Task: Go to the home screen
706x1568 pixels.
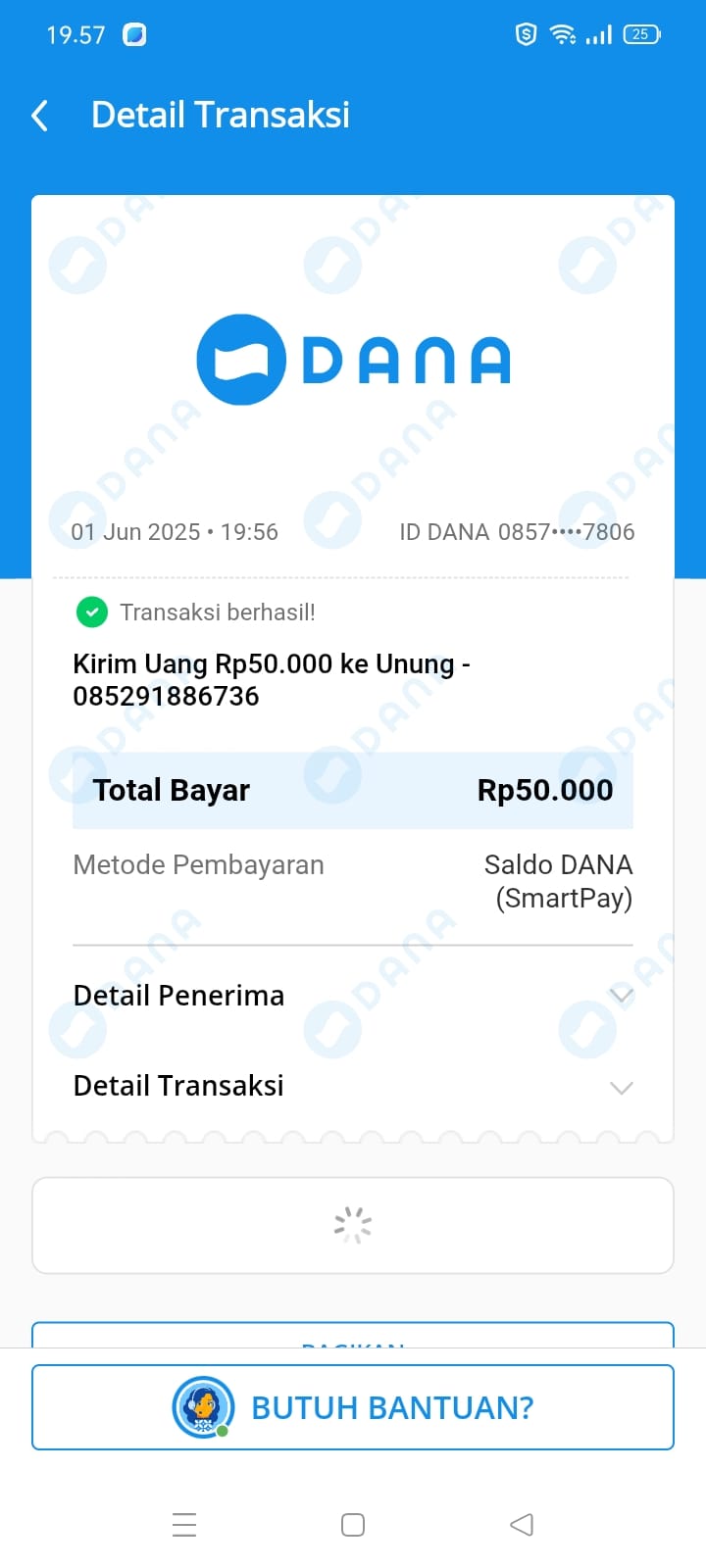Action: click(353, 1525)
